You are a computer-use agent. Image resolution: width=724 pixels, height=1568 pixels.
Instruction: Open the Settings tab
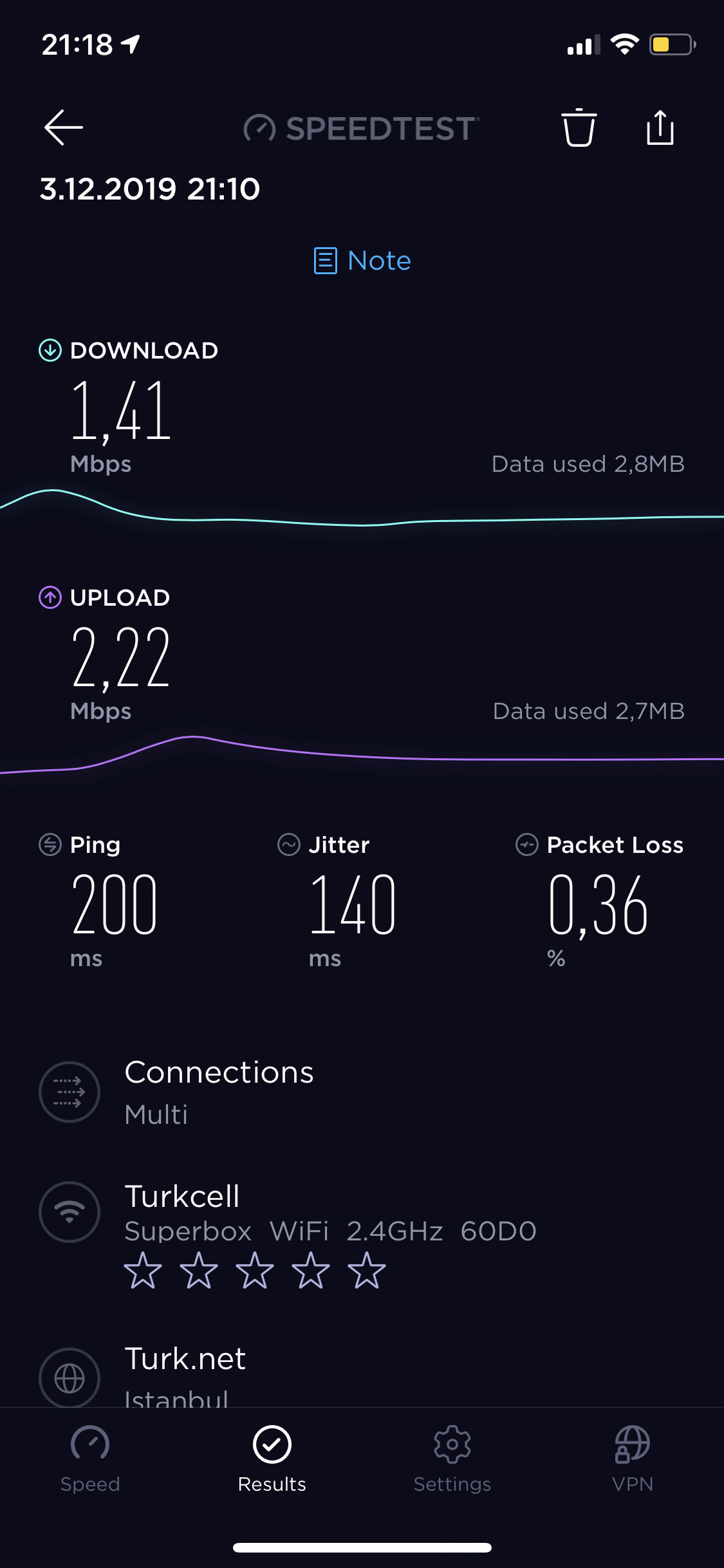tap(452, 1459)
